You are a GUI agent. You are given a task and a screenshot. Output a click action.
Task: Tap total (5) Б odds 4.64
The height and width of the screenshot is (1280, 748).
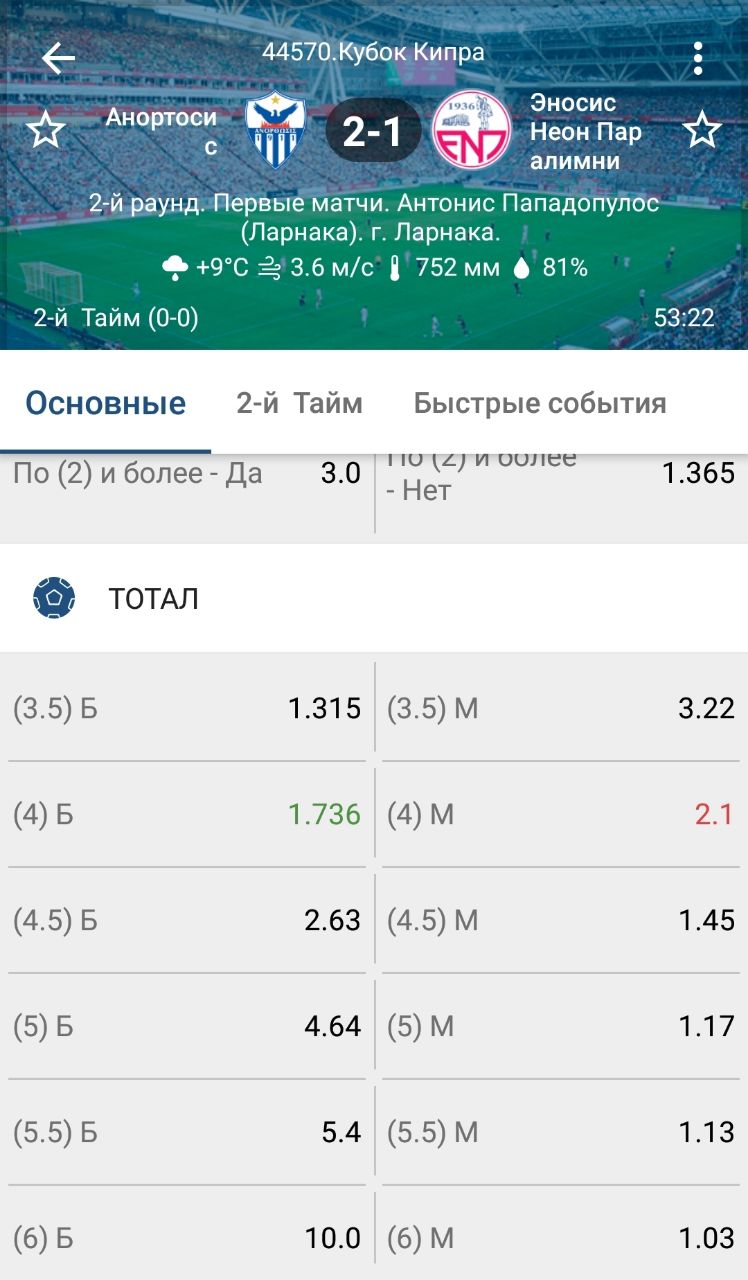(x=187, y=1026)
